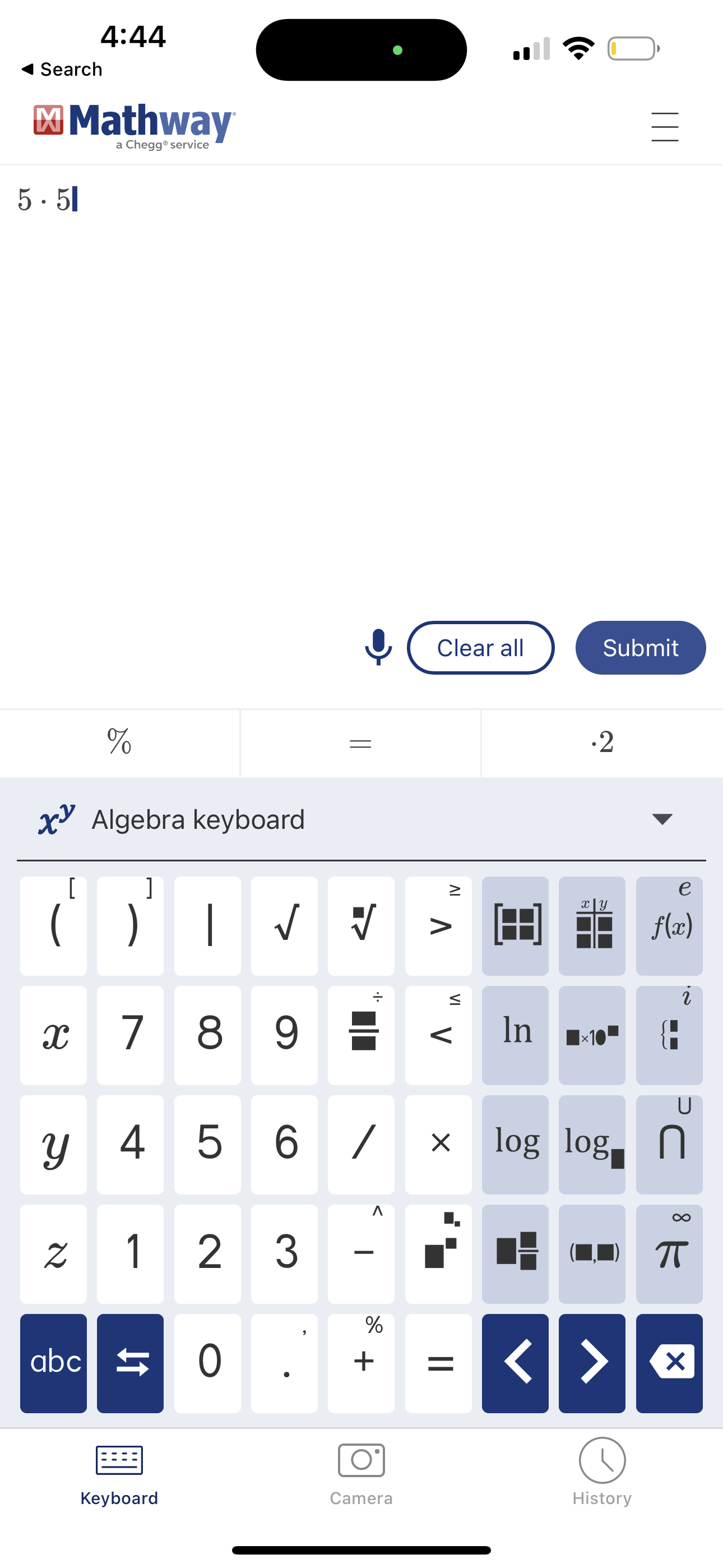Tap the f(x) function key
The height and width of the screenshot is (1568, 723).
tap(669, 925)
